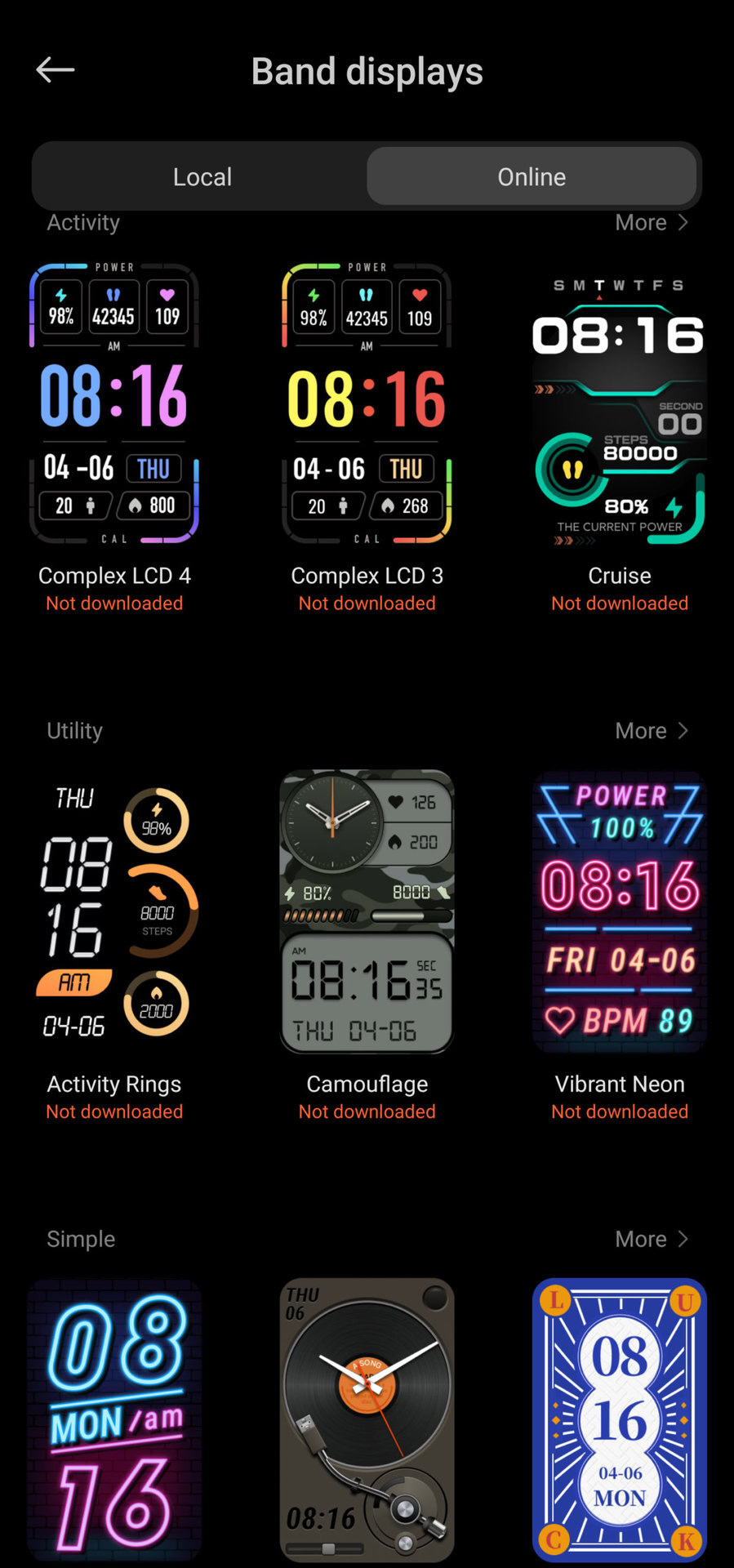Open the neon brick-wall MON/am face
The width and height of the screenshot is (734, 1568).
114,1419
